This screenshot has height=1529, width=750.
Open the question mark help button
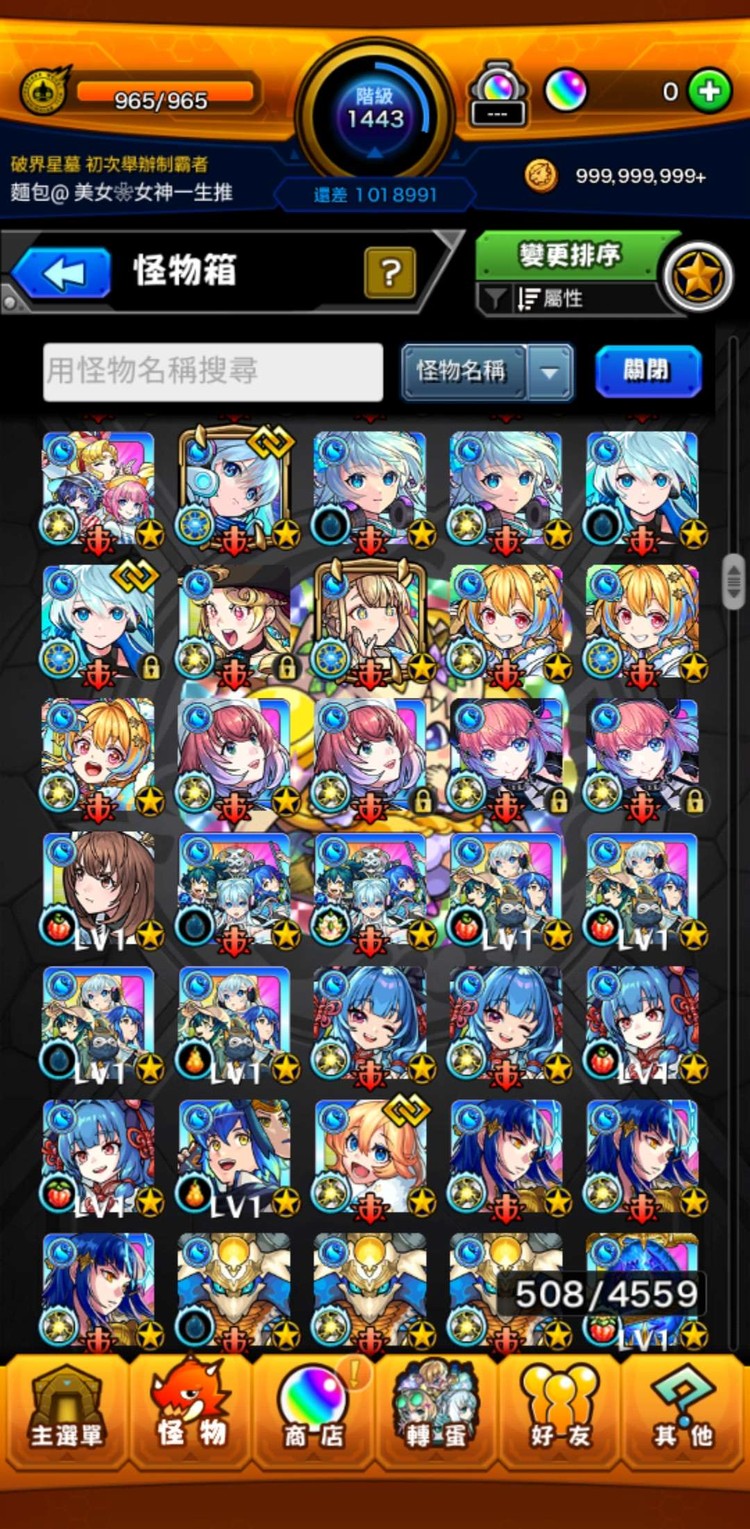tap(390, 272)
